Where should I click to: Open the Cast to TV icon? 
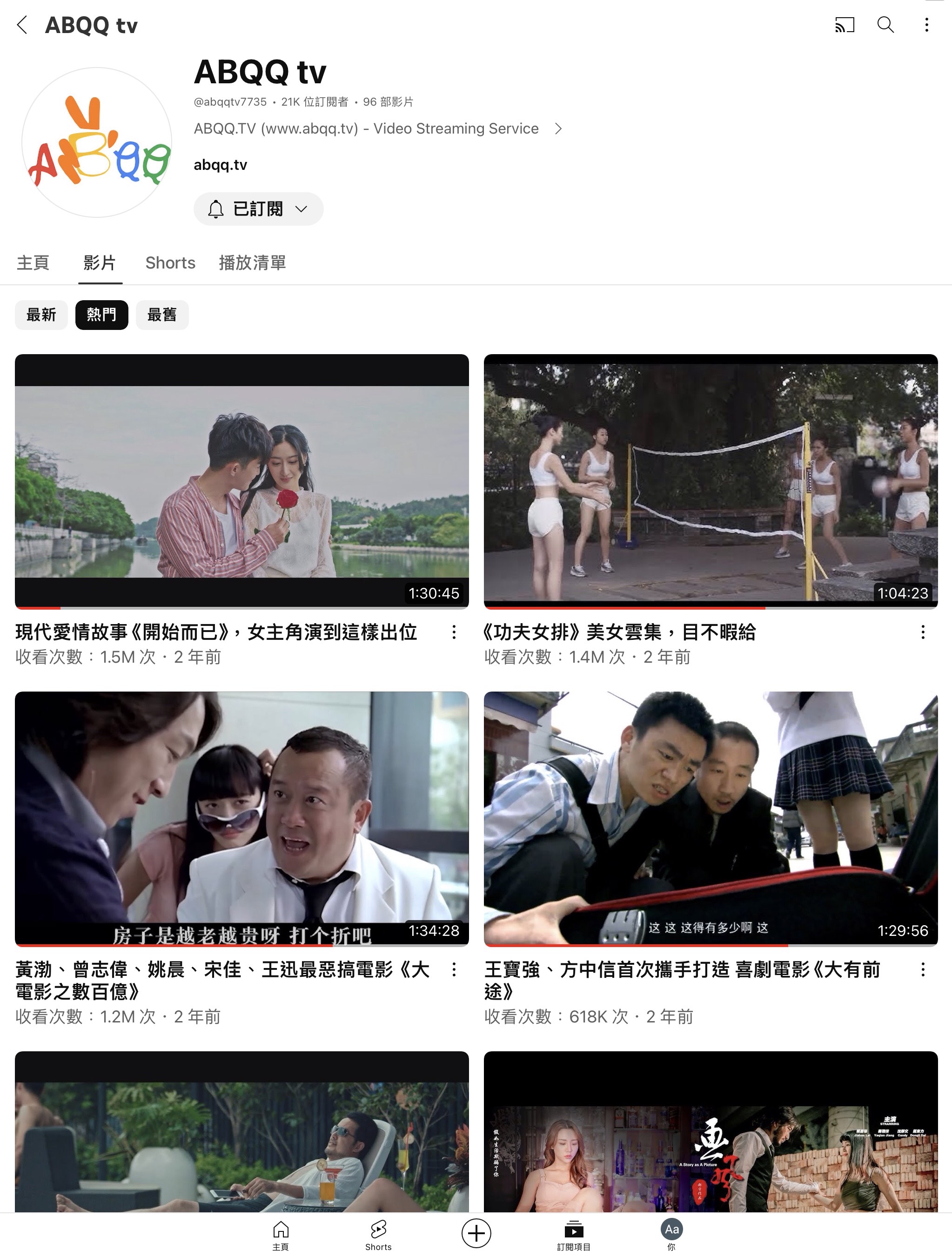845,25
